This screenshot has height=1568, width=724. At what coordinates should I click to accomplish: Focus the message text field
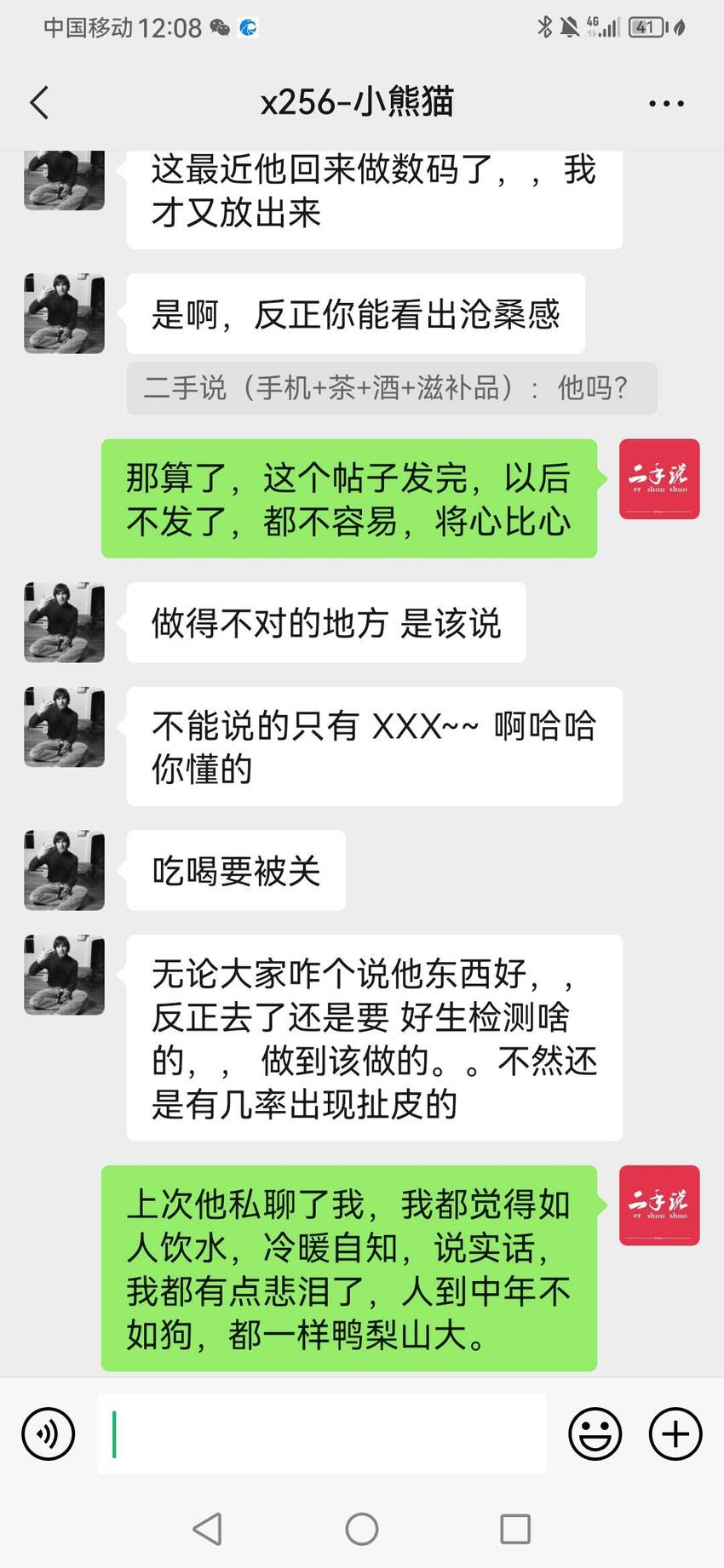click(x=322, y=1434)
